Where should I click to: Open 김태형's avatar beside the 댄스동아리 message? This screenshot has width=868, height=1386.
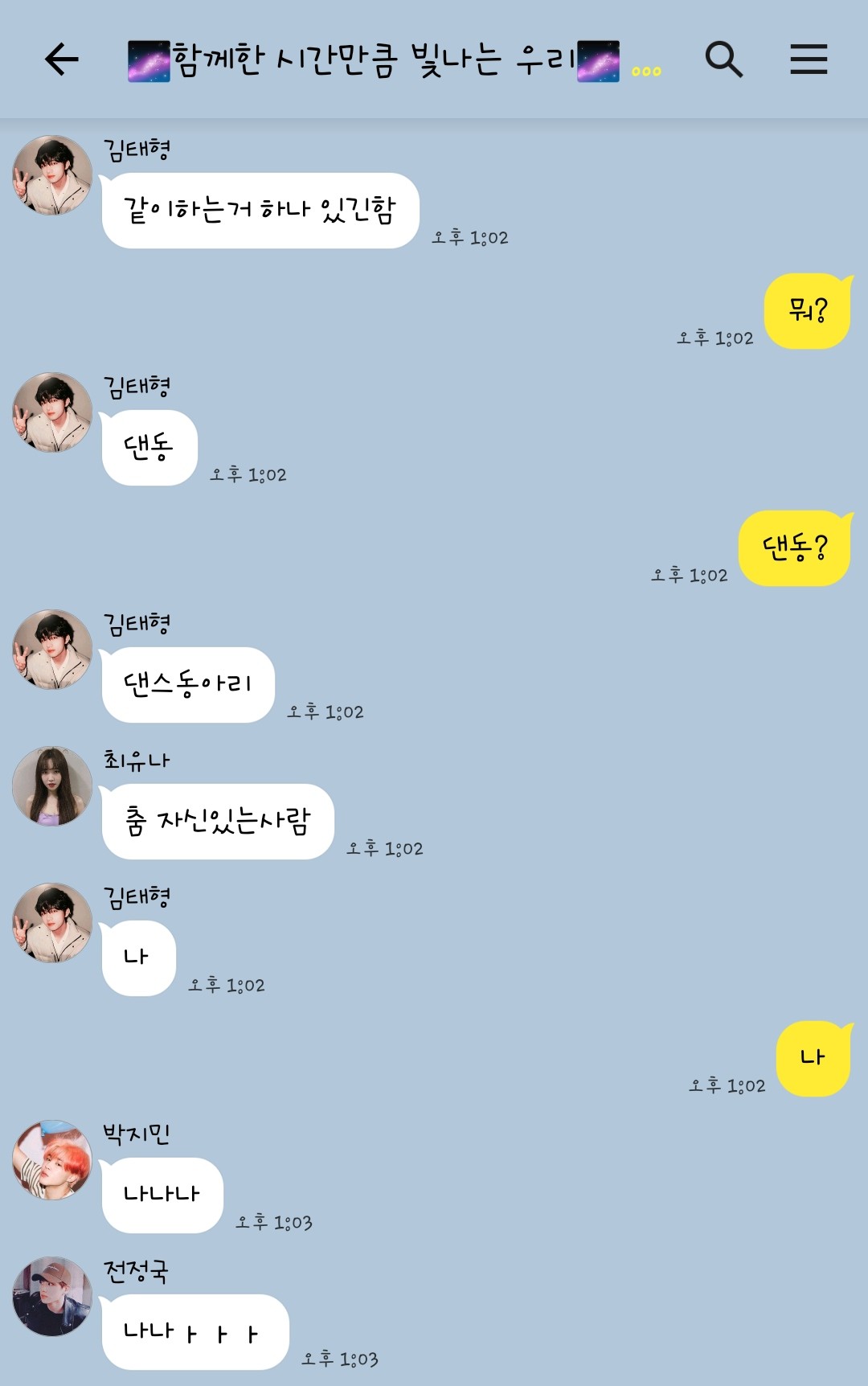tap(52, 650)
